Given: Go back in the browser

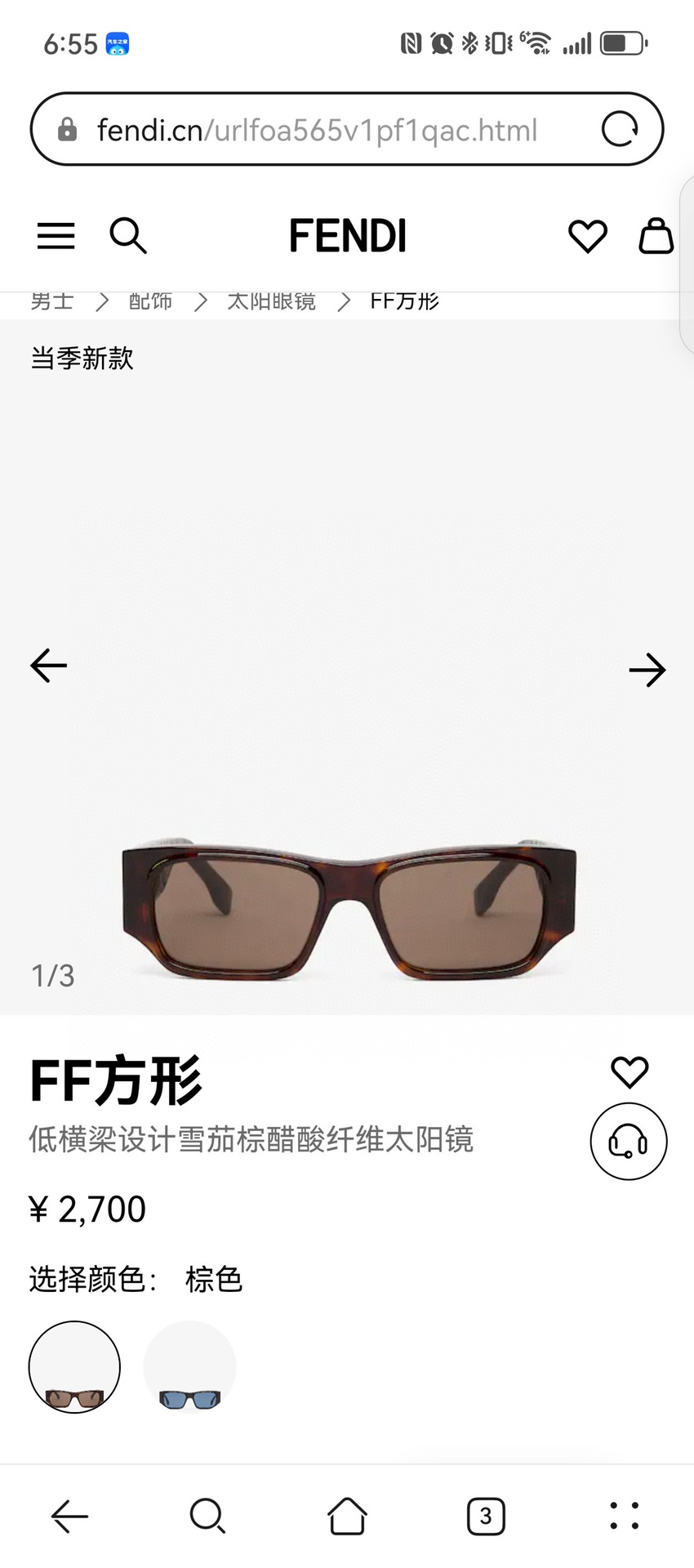Looking at the screenshot, I should click(x=69, y=1517).
